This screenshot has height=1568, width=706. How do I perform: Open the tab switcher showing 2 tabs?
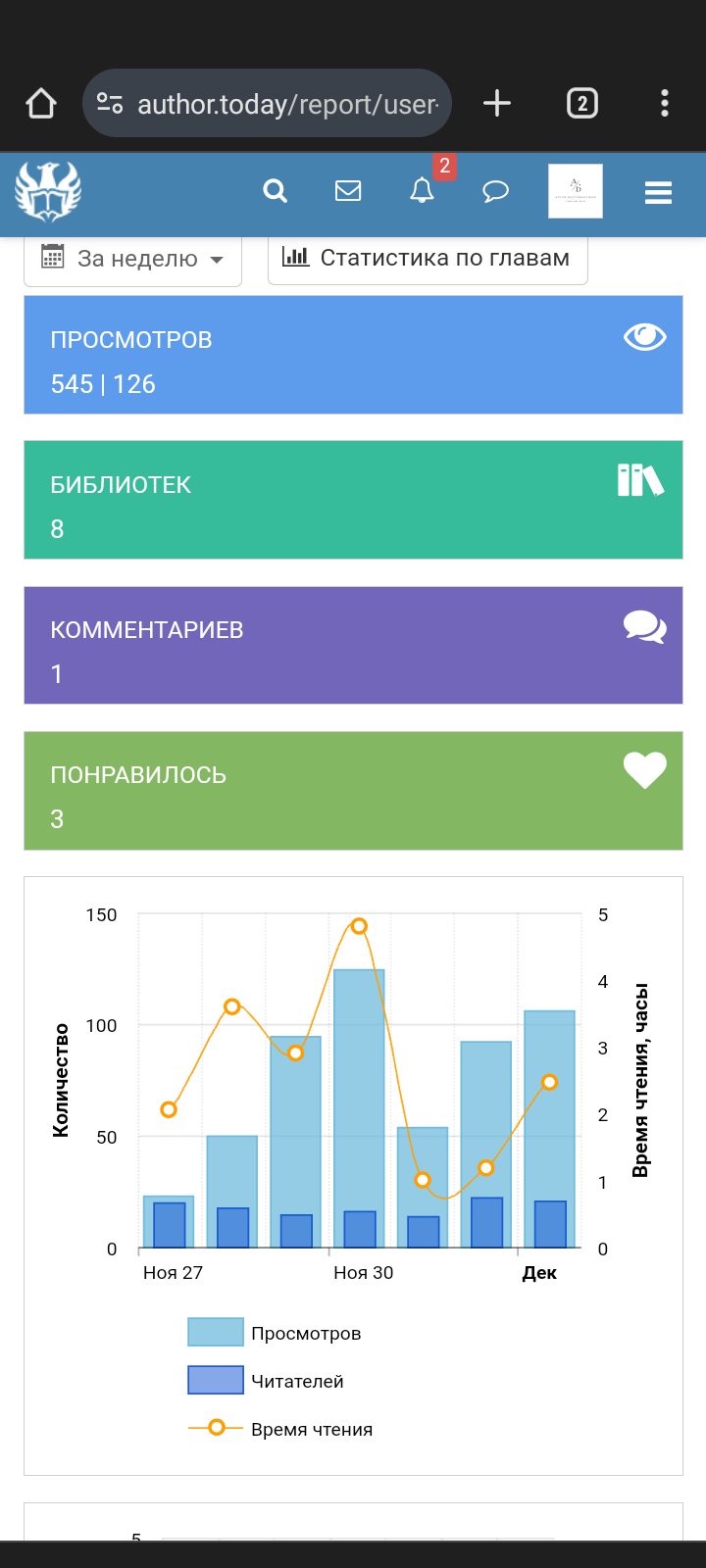point(581,103)
